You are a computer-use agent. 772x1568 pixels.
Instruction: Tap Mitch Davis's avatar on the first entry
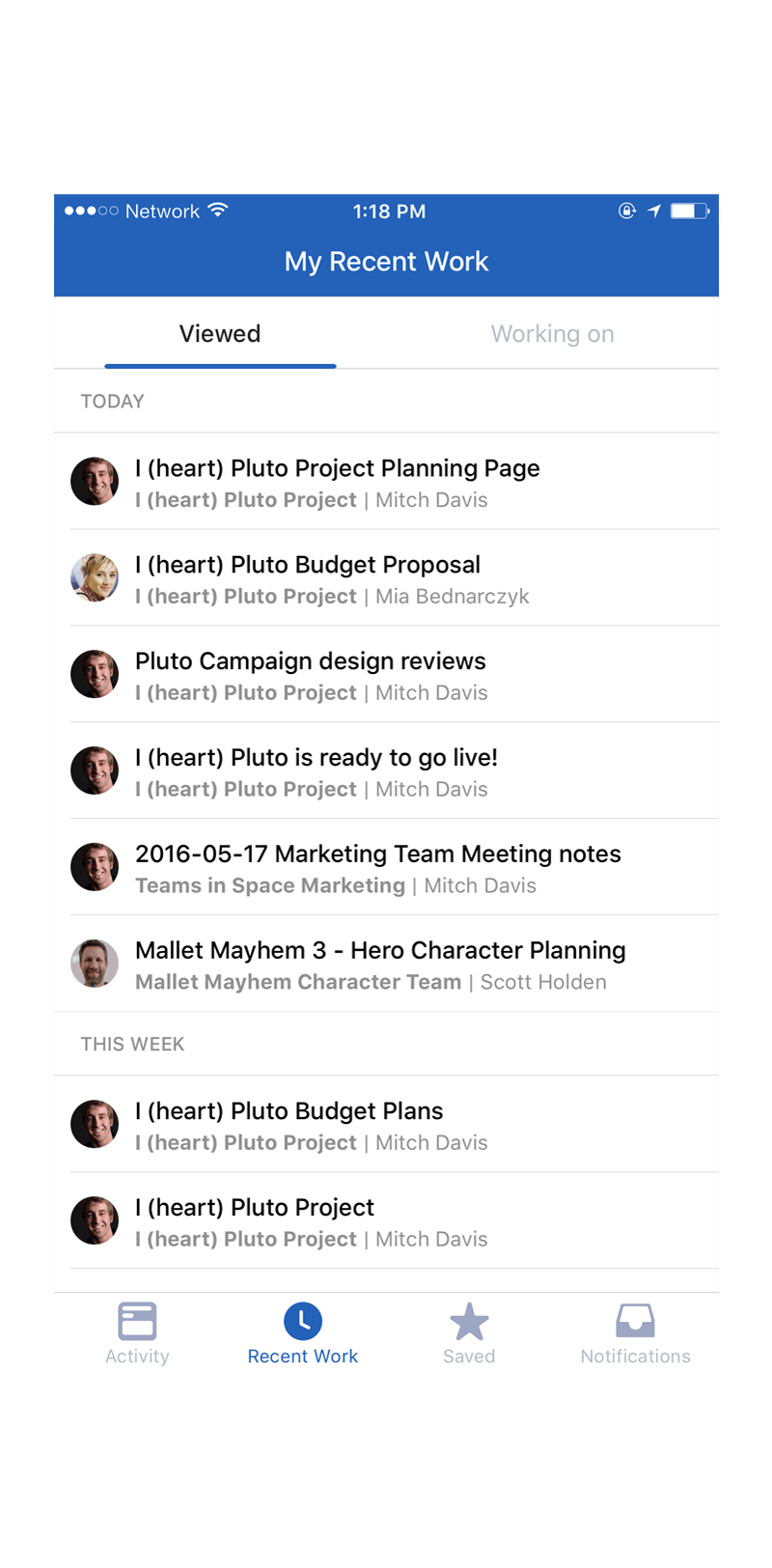coord(94,480)
